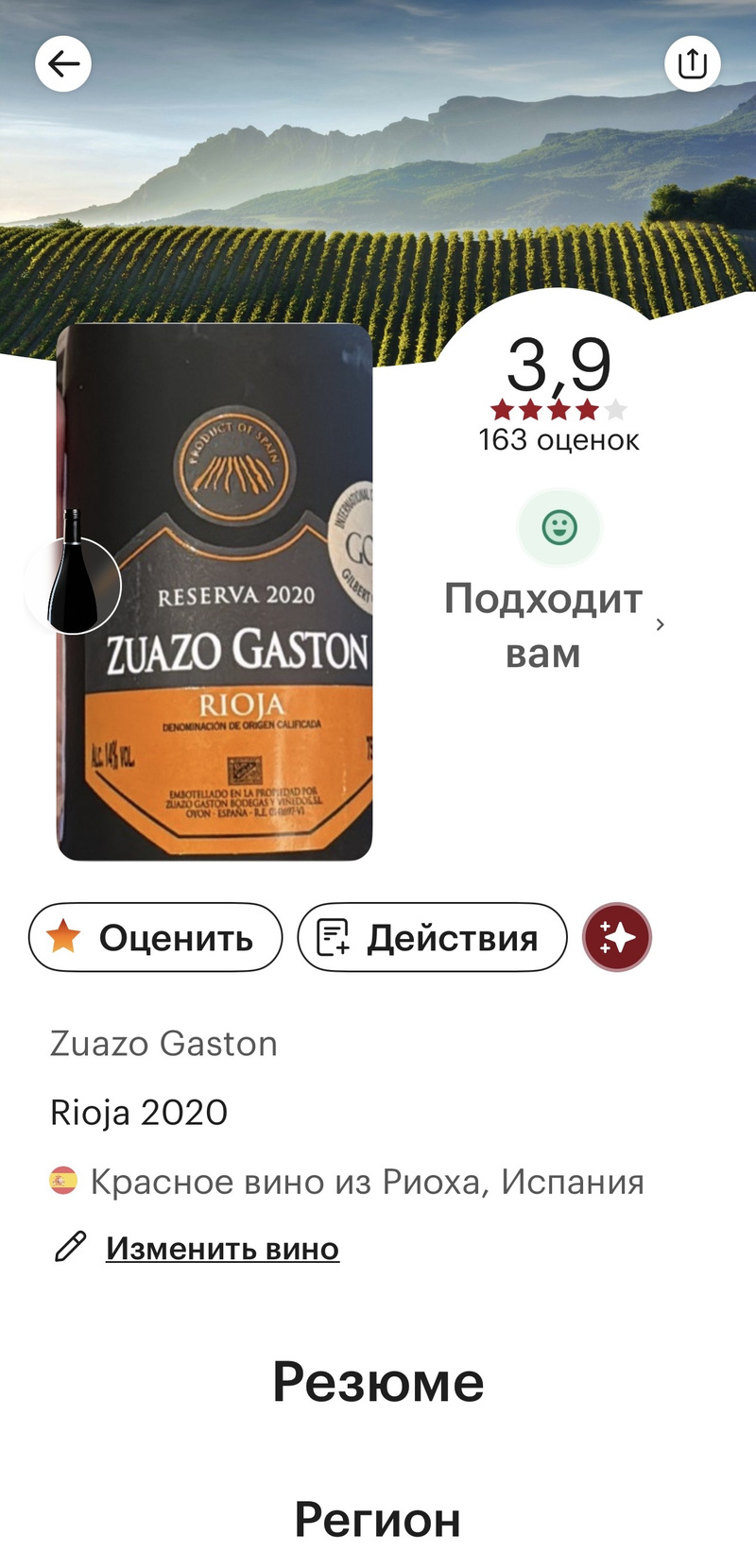
Task: Tap the Оценить rate button
Action: [x=156, y=937]
